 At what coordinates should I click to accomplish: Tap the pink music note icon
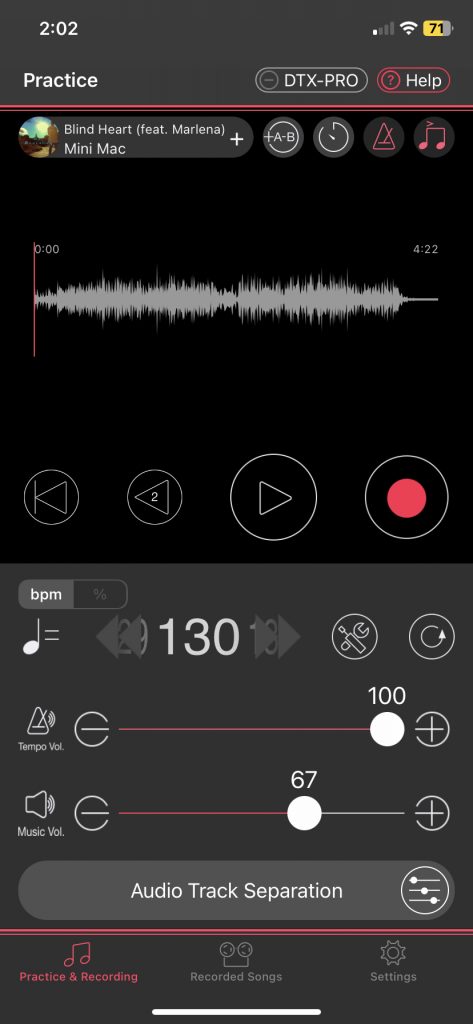coord(434,138)
